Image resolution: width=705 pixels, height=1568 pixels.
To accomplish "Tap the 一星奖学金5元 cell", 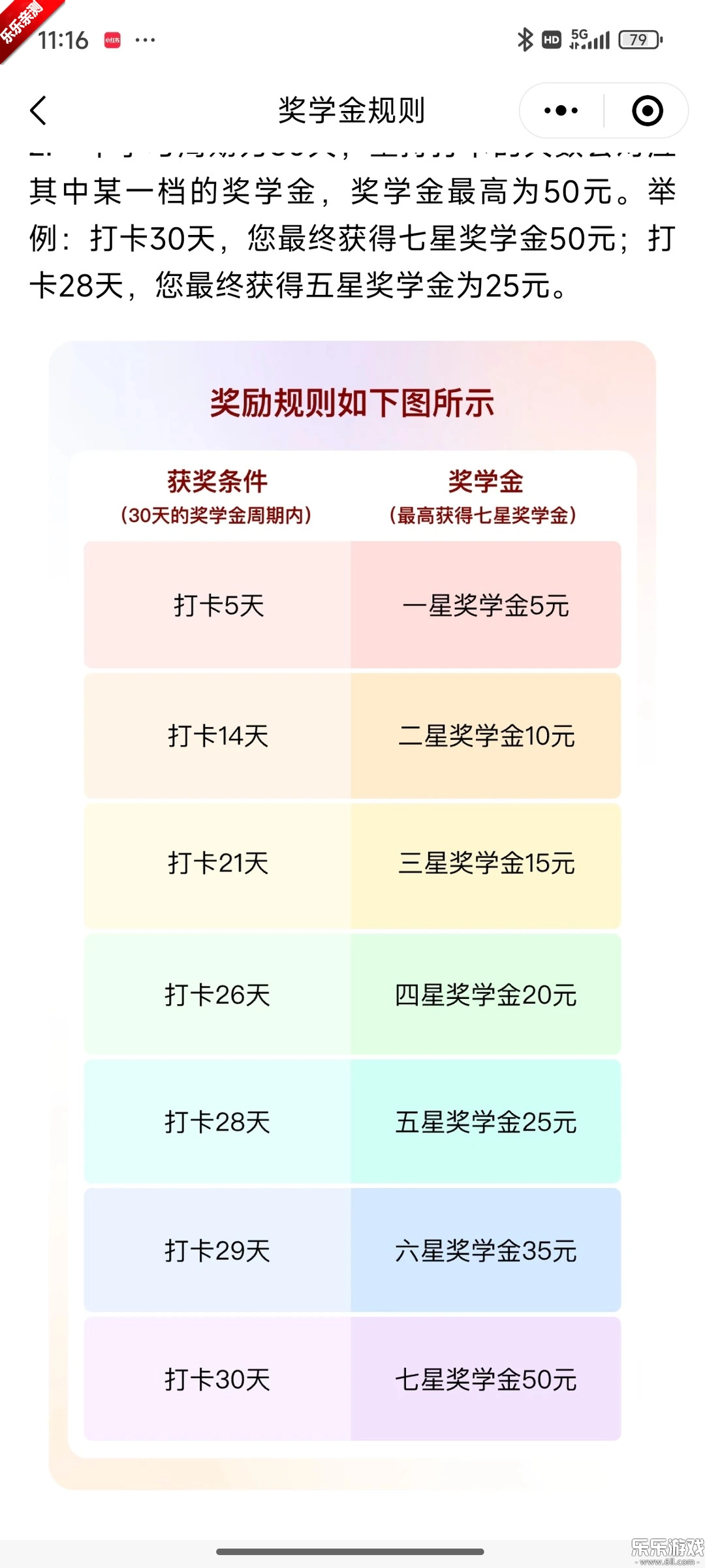I will 486,606.
